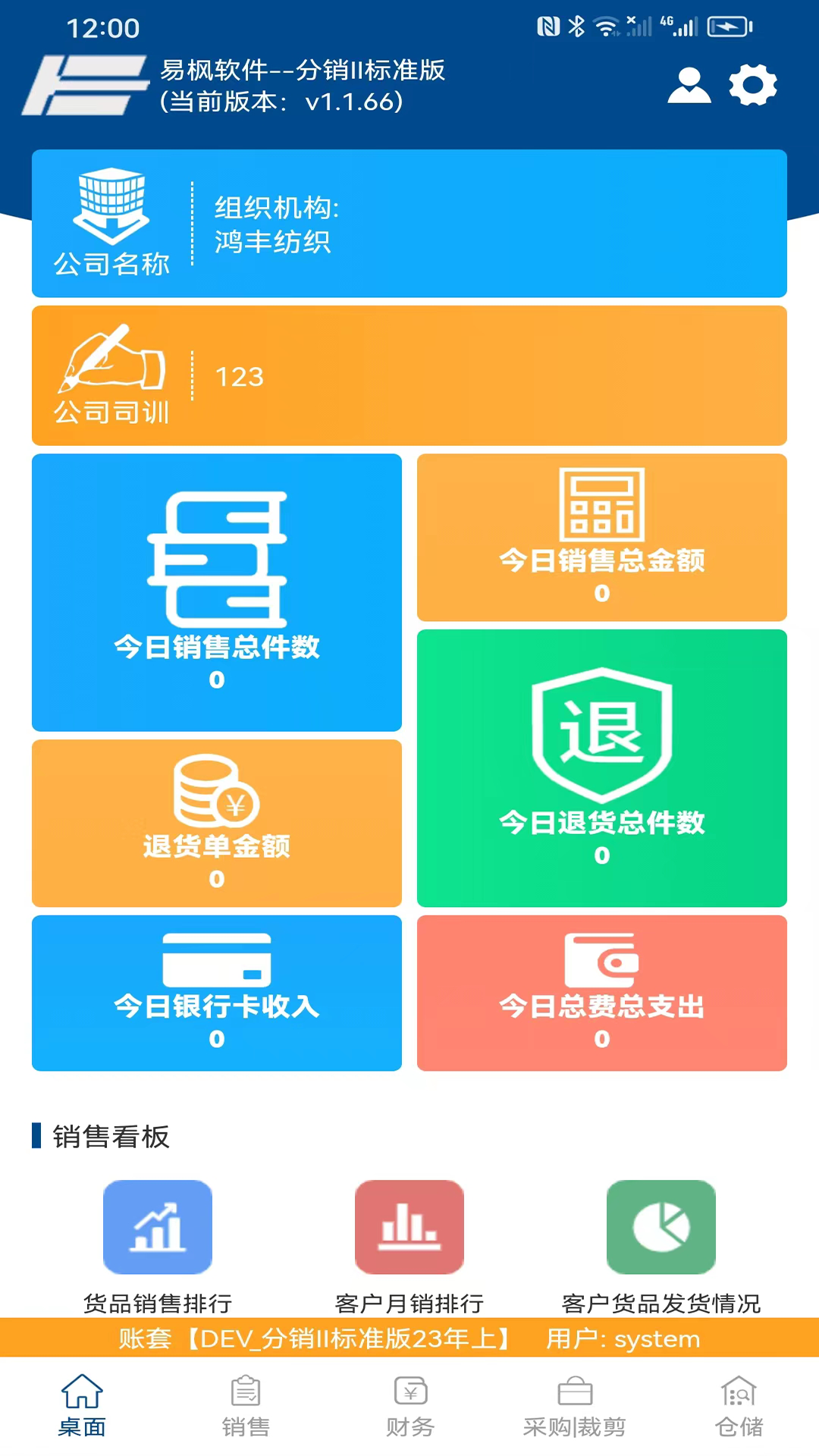Screen dimensions: 819x1456
Task: Open the 公司司训 card
Action: (x=409, y=375)
